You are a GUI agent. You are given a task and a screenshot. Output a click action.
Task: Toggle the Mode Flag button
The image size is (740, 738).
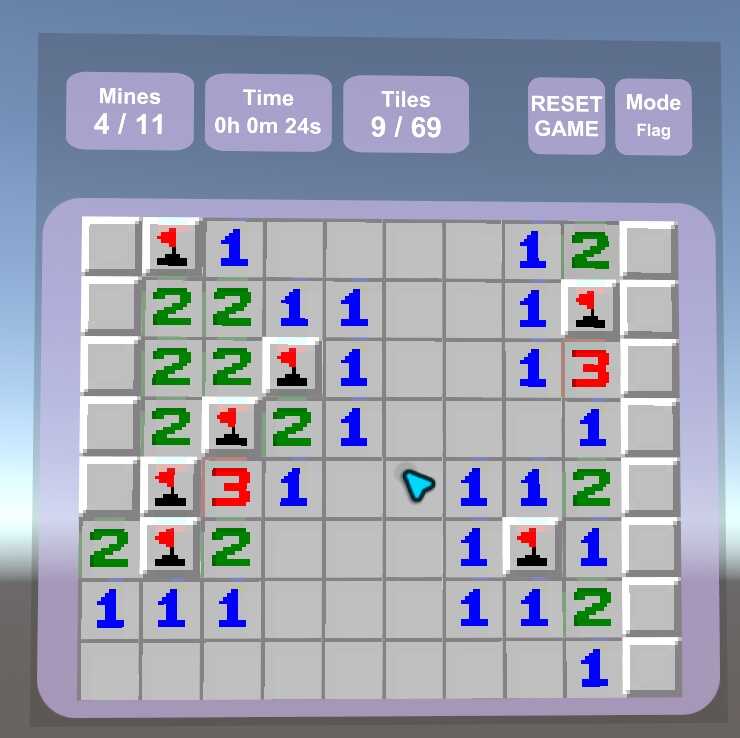coord(653,116)
